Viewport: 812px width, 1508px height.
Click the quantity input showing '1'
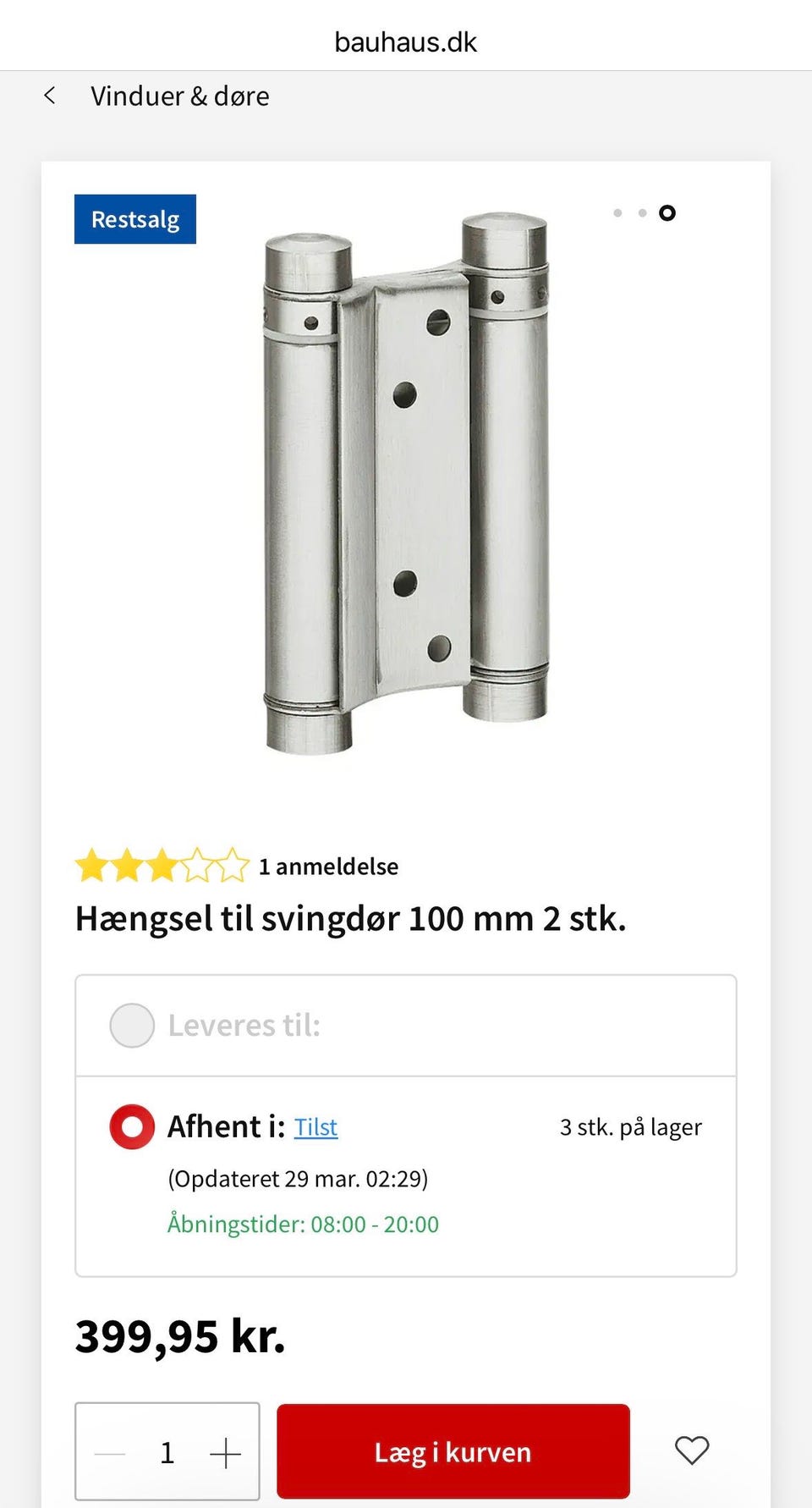[167, 1450]
